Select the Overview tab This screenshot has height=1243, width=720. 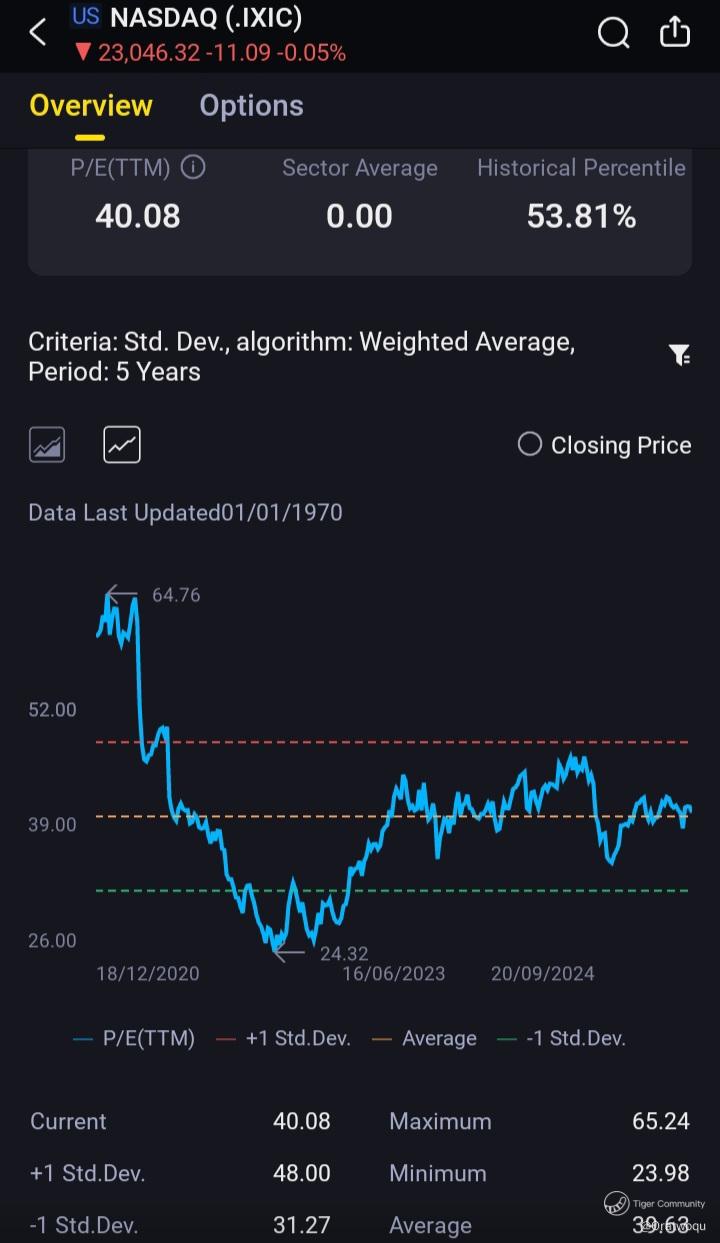[x=91, y=106]
